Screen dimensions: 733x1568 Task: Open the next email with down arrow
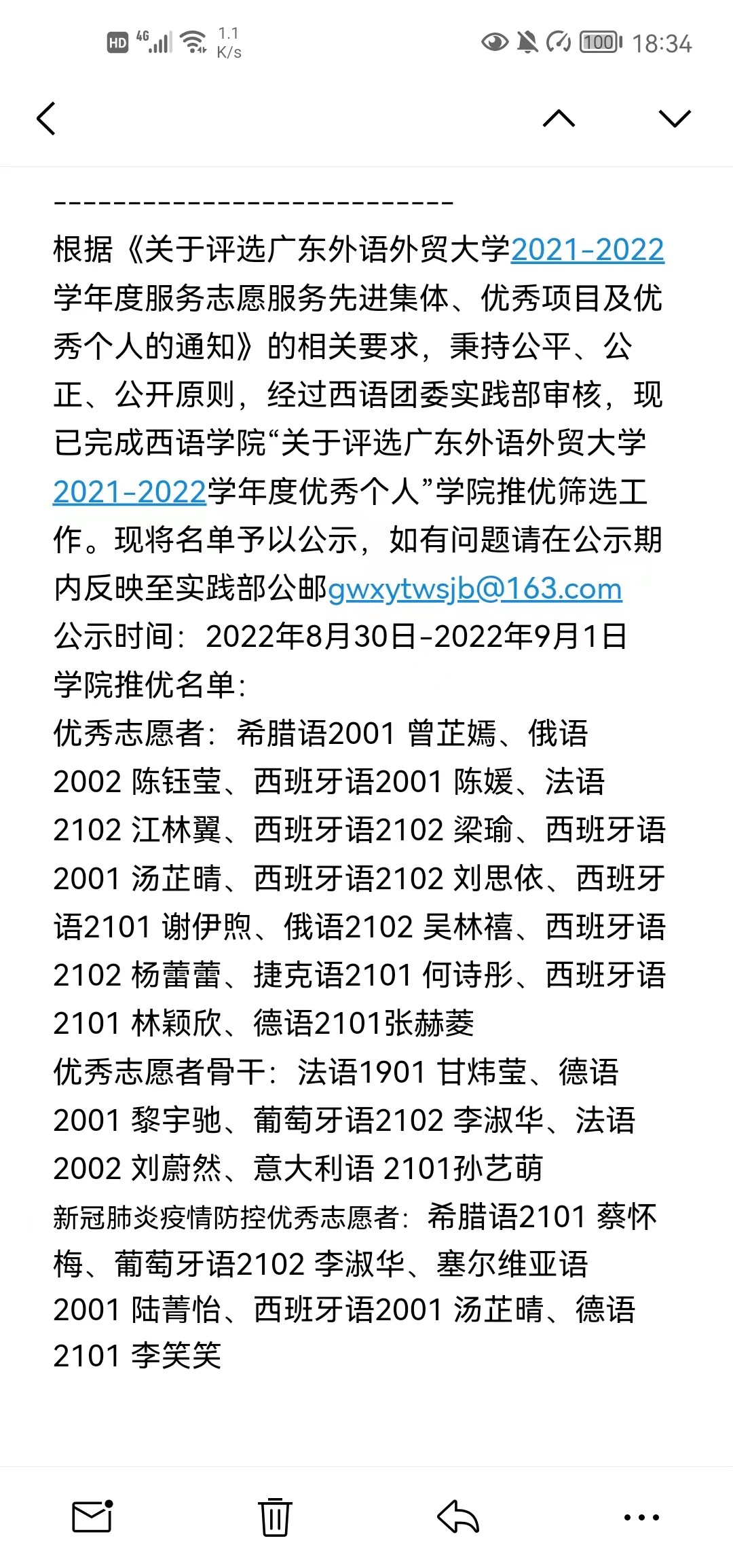(674, 119)
